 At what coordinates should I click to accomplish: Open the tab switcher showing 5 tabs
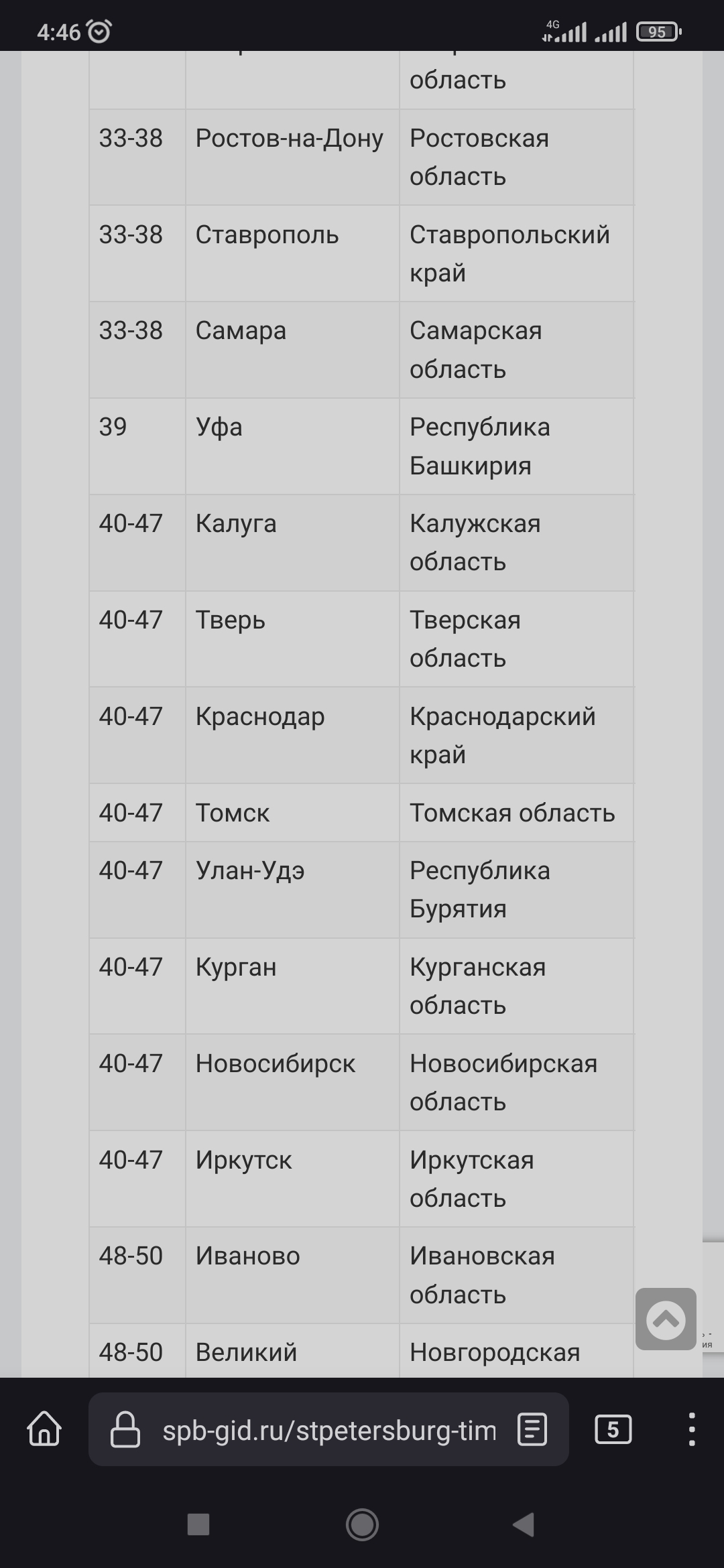click(x=613, y=1430)
